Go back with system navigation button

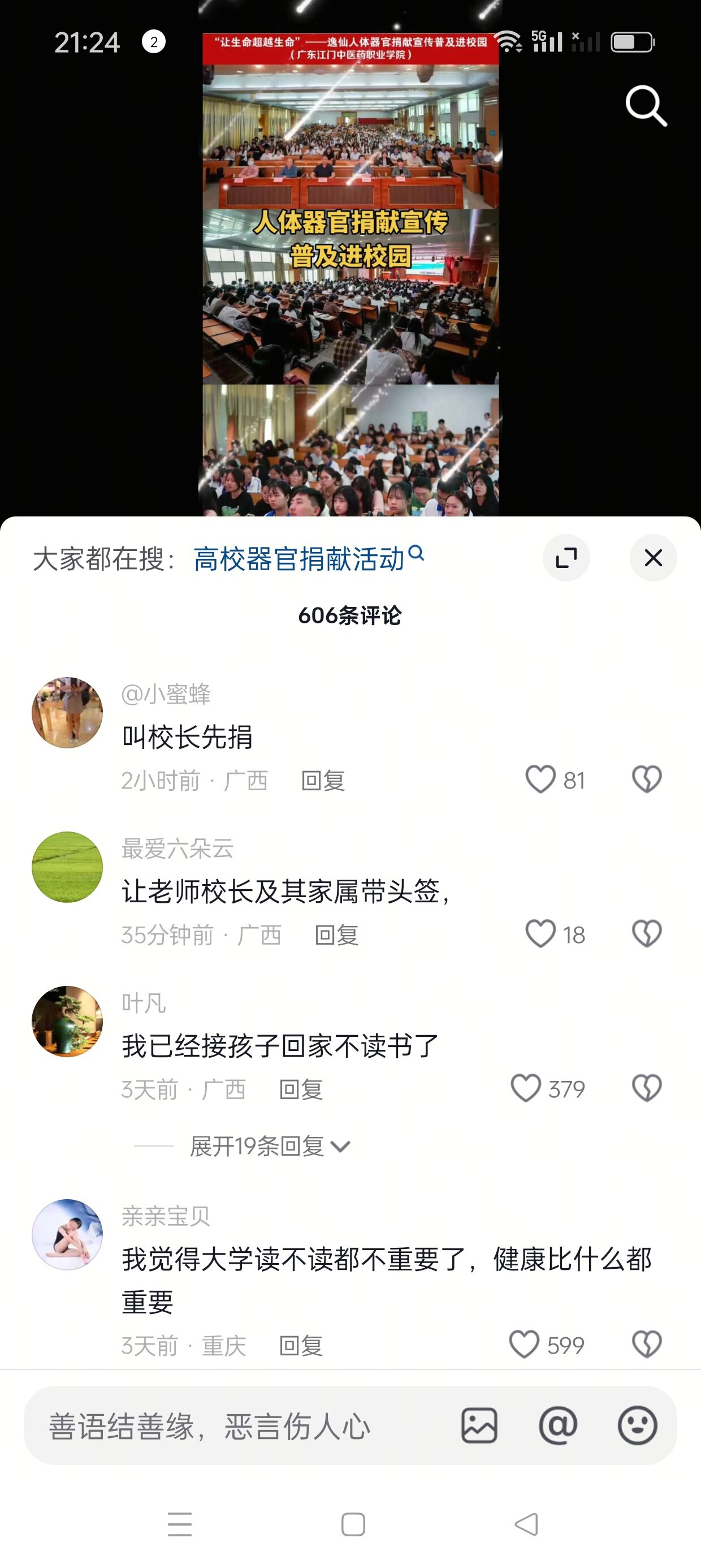[x=526, y=1524]
